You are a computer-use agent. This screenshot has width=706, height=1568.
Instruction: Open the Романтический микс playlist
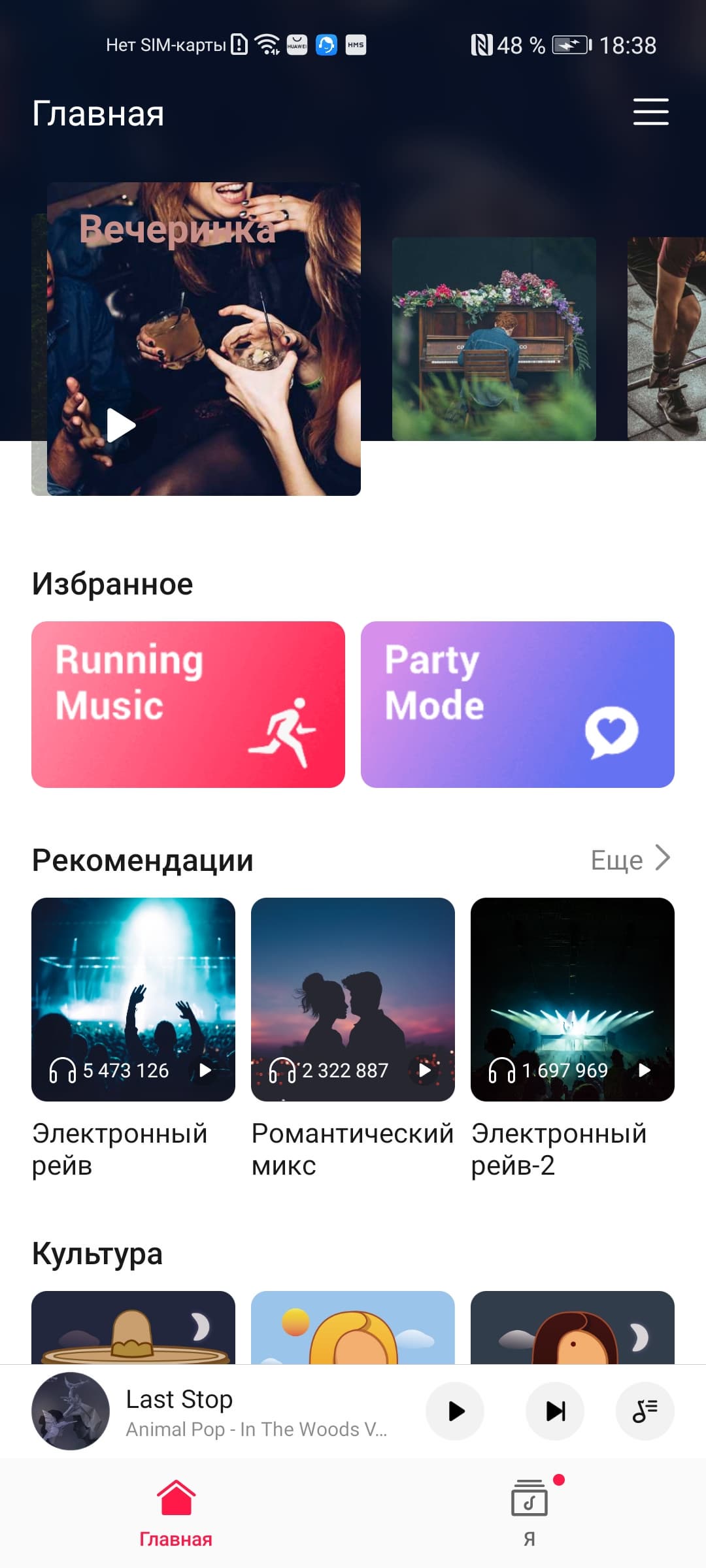pos(353,1000)
